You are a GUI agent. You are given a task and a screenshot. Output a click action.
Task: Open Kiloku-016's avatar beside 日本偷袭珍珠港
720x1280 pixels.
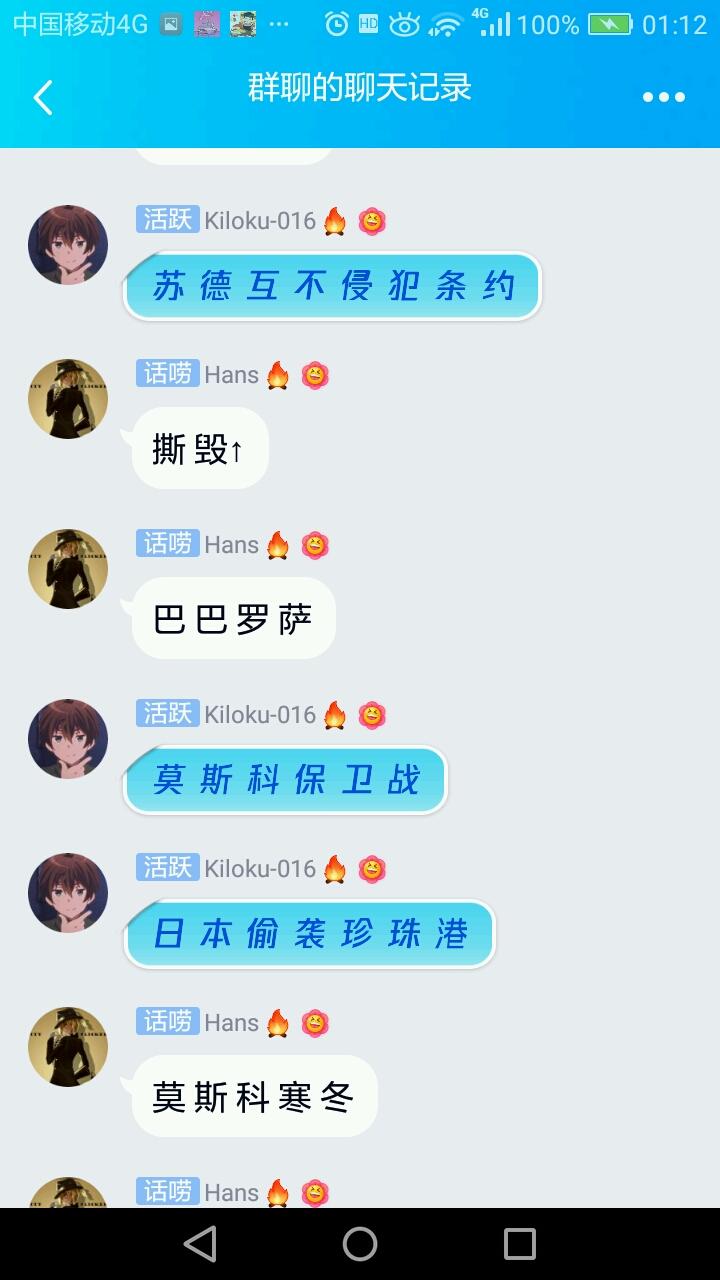[68, 893]
